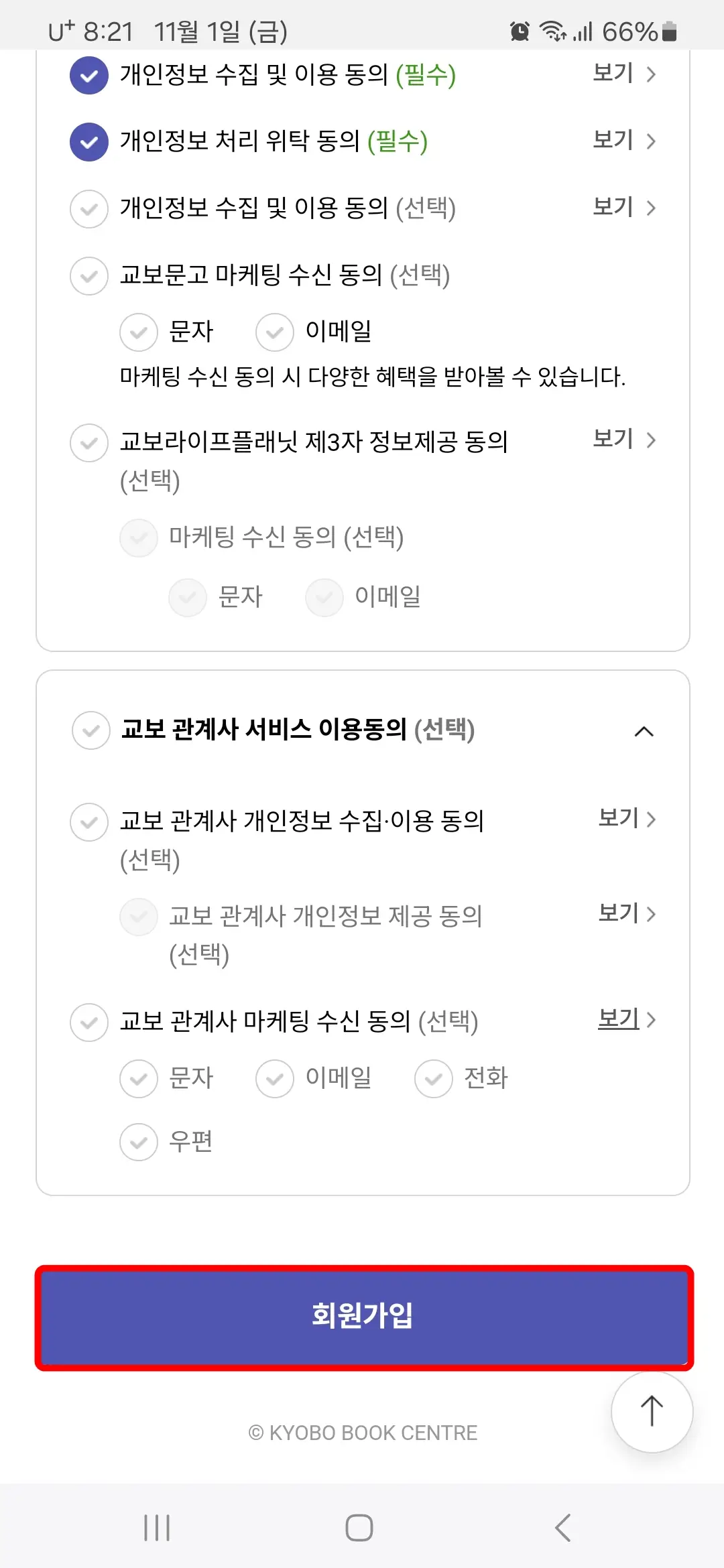Check 전화 under 교보 관계사 마케팅 수신 동의
The height and width of the screenshot is (1568, 724).
click(433, 1078)
